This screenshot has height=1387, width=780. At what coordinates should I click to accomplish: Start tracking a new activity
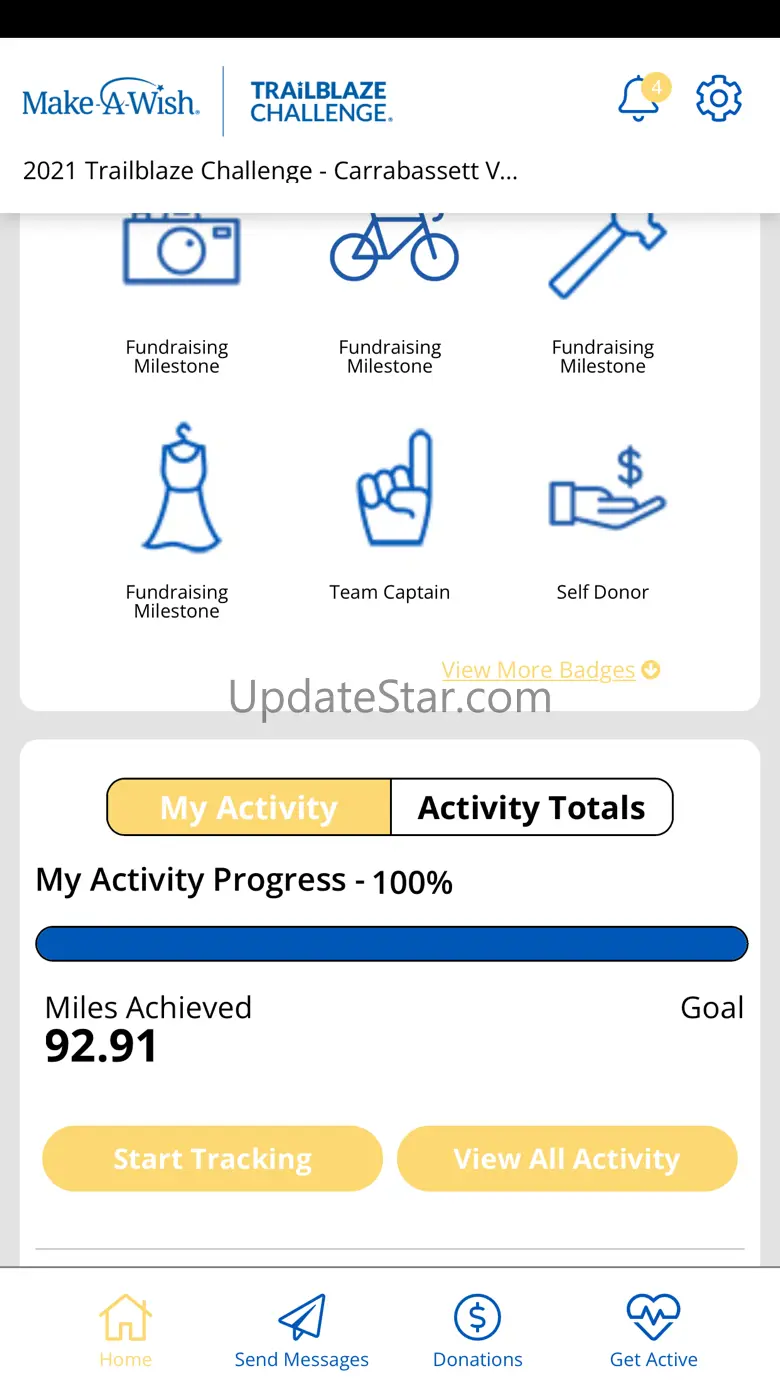[x=212, y=1158]
